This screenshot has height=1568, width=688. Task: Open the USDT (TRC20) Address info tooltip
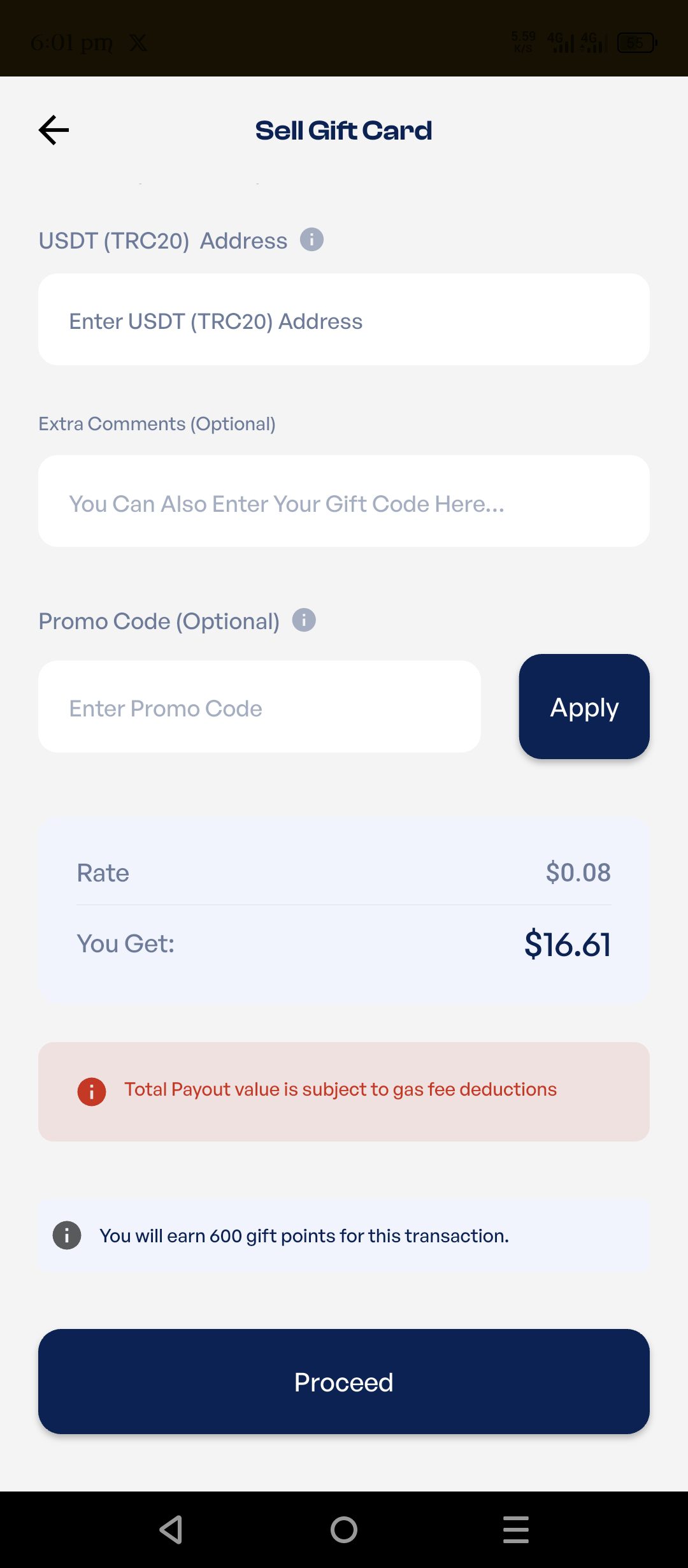click(312, 240)
